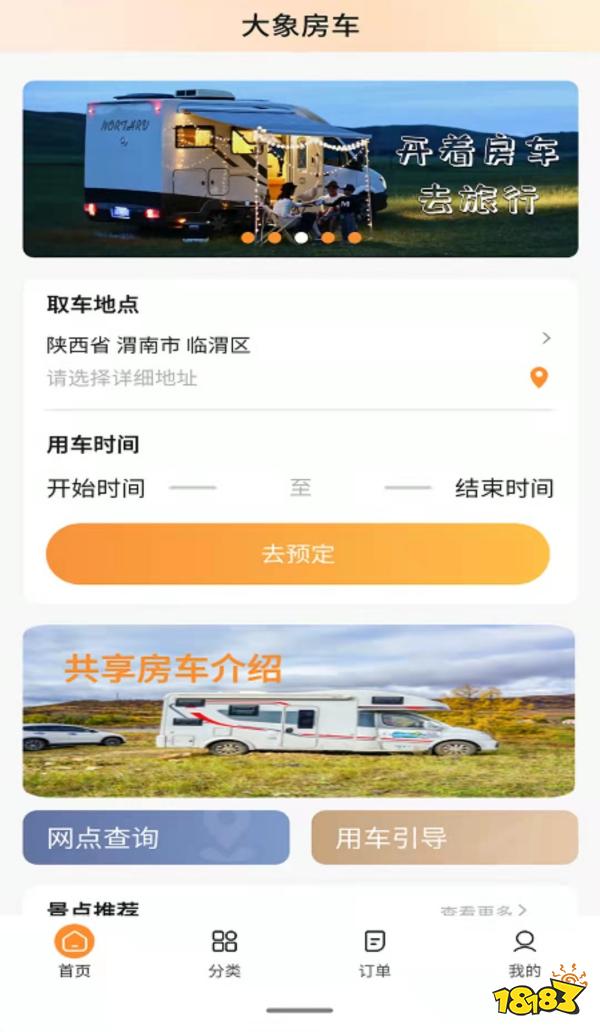Image resolution: width=600 pixels, height=1032 pixels.
Task: Switch to the 我的 tab
Action: point(524,952)
